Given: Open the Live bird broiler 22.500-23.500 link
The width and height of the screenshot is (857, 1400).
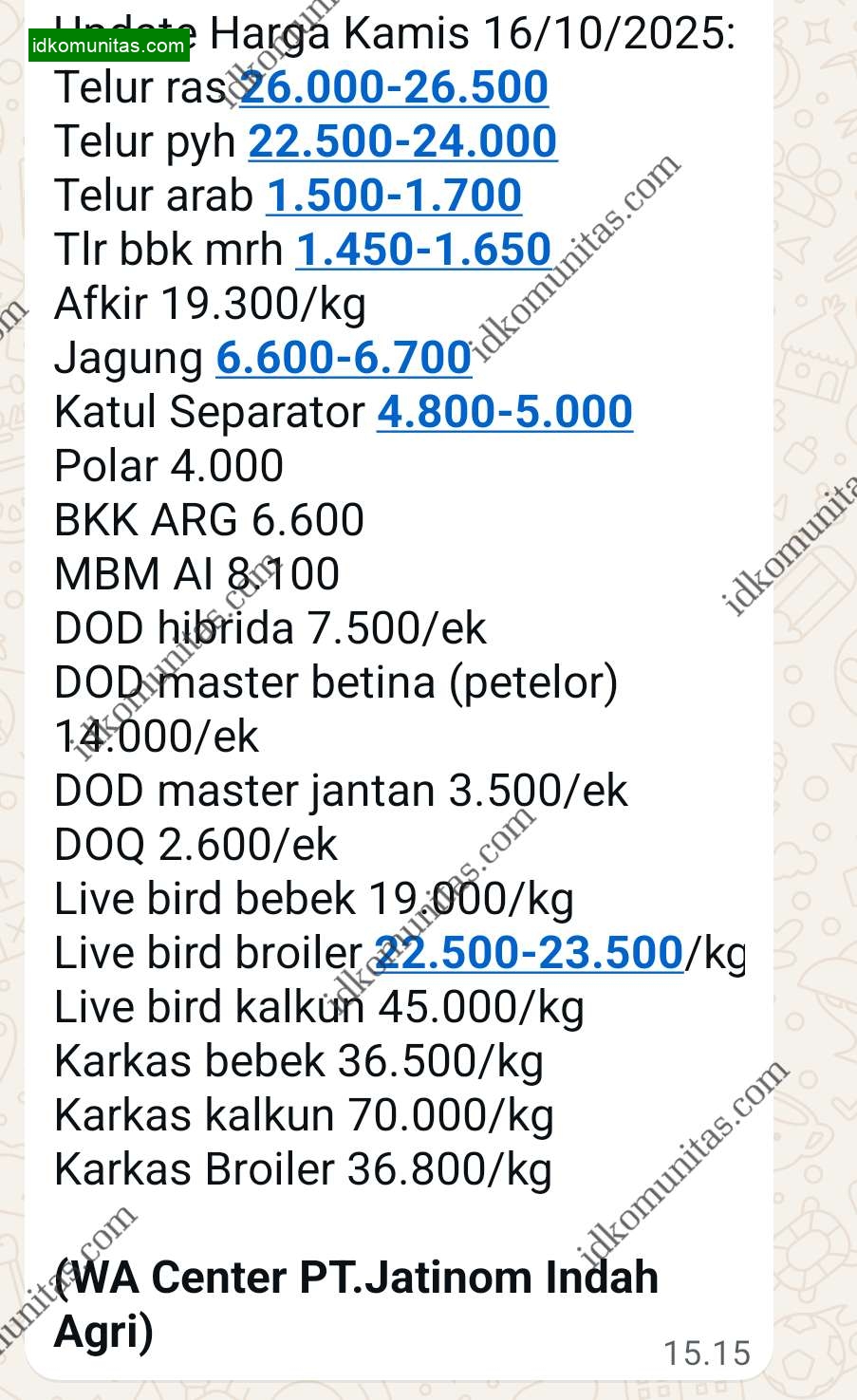Looking at the screenshot, I should [530, 953].
